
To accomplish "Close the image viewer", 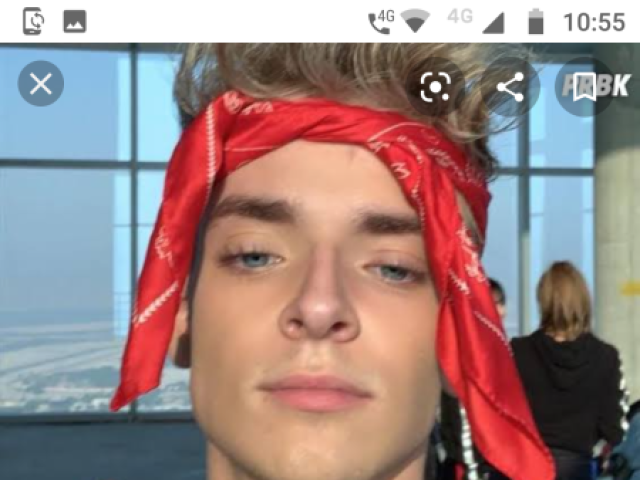I will [x=41, y=84].
